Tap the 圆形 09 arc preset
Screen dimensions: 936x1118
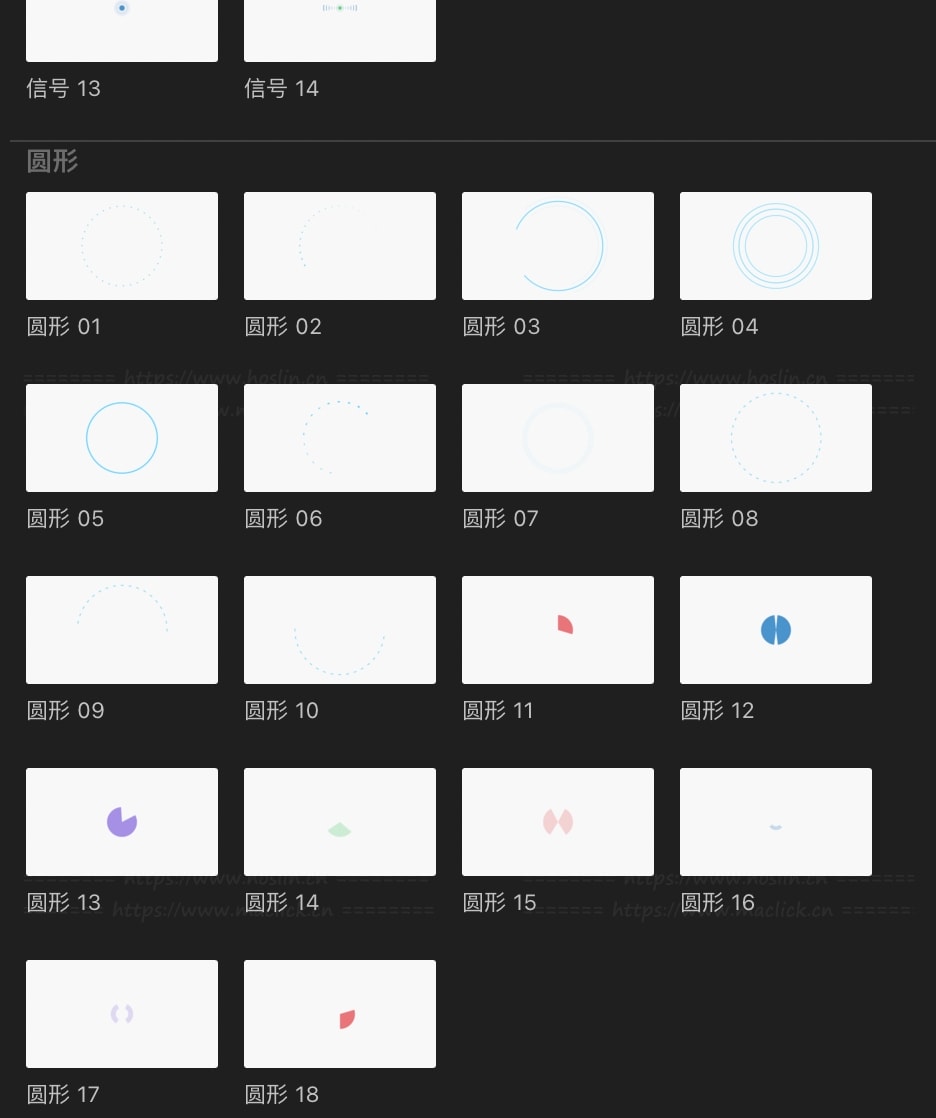(x=122, y=630)
